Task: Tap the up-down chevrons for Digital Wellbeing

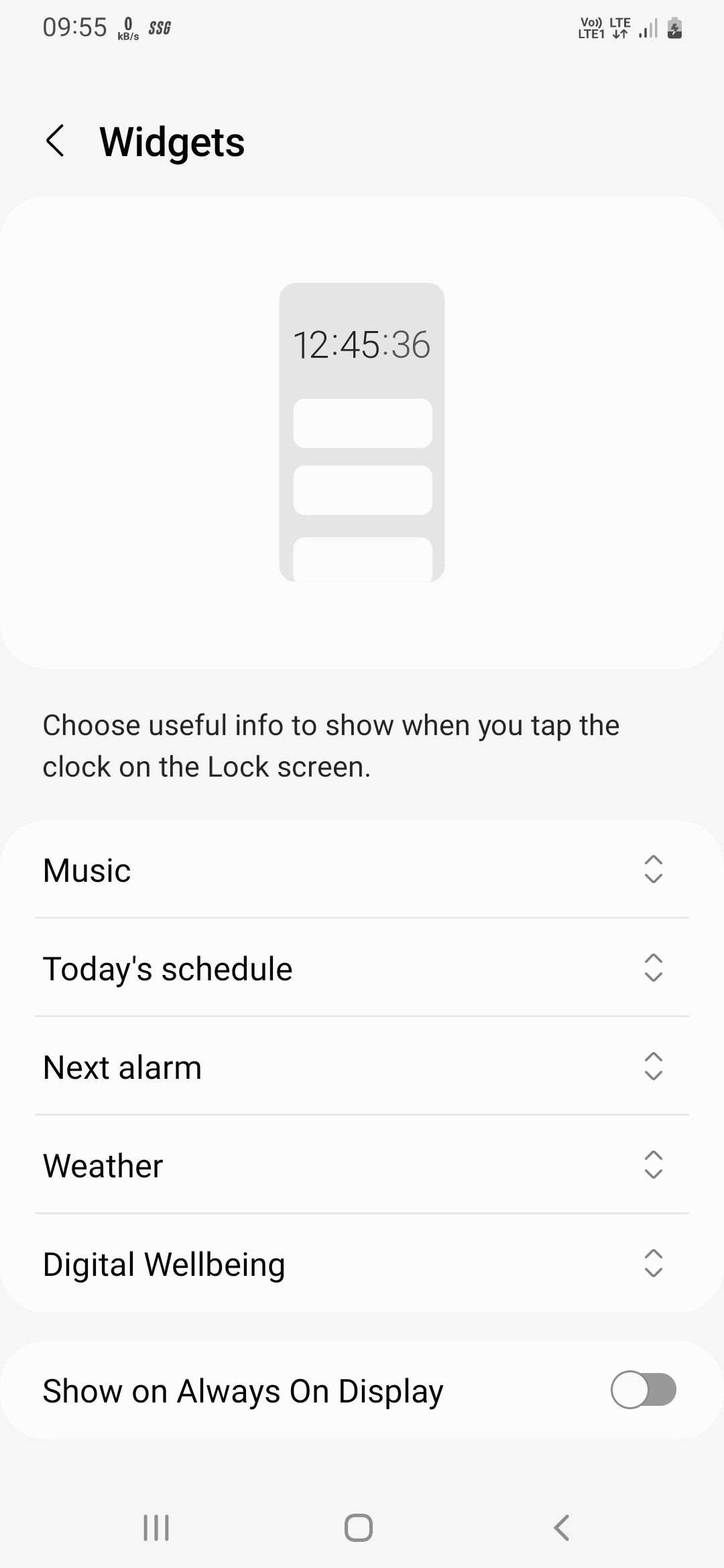Action: [653, 1264]
